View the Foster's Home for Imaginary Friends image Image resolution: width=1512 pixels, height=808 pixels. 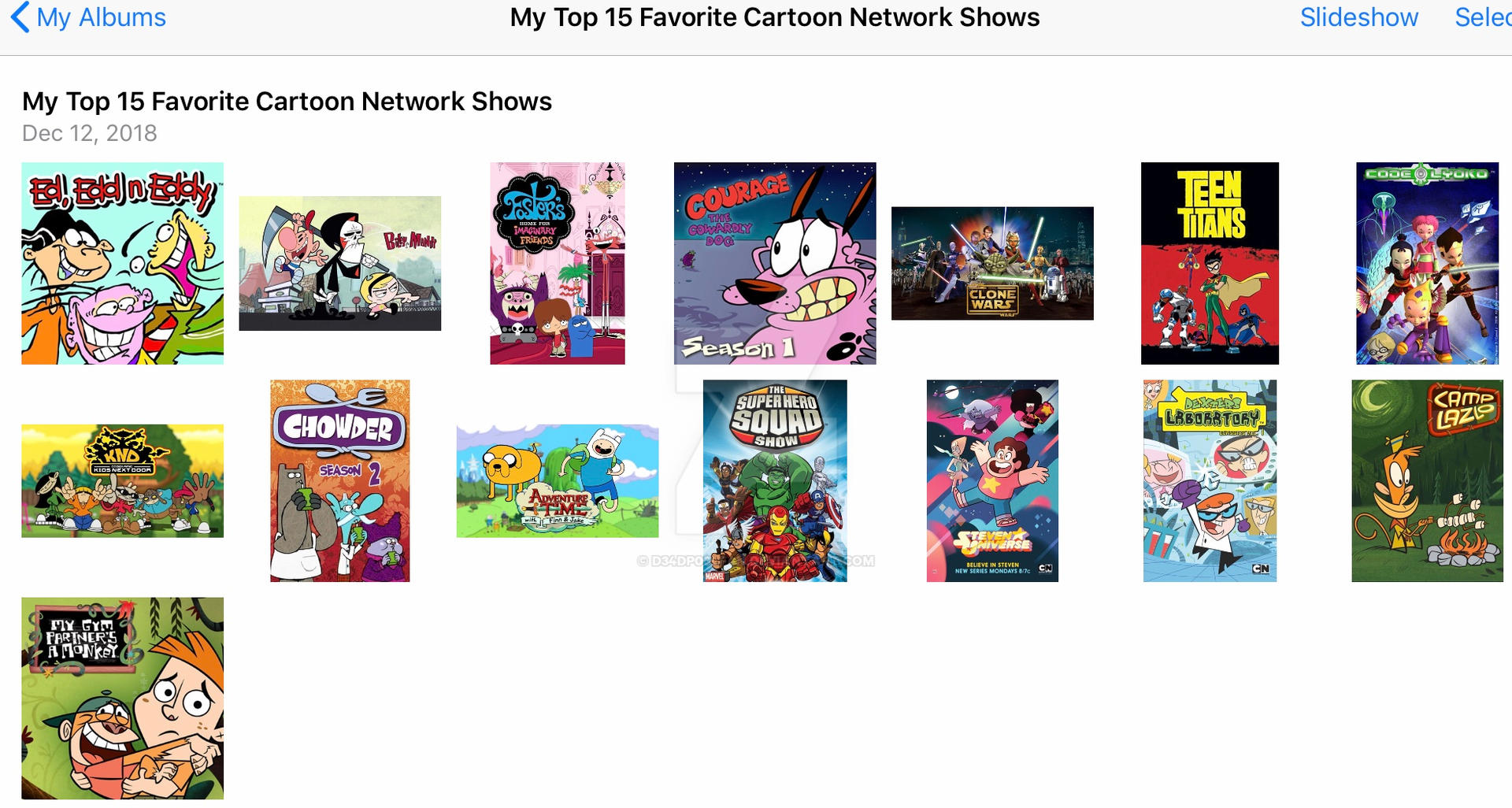(557, 263)
